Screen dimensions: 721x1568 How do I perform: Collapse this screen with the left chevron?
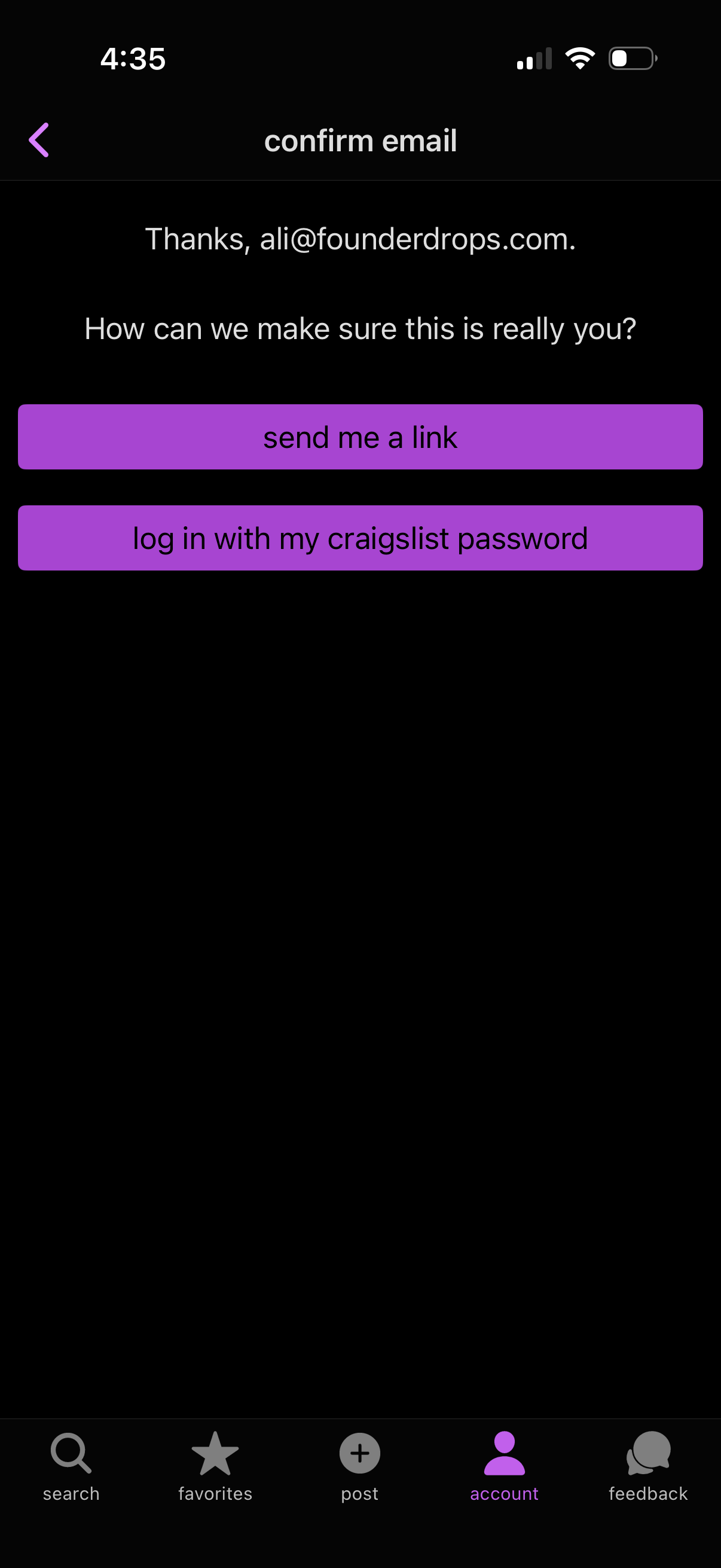[39, 139]
